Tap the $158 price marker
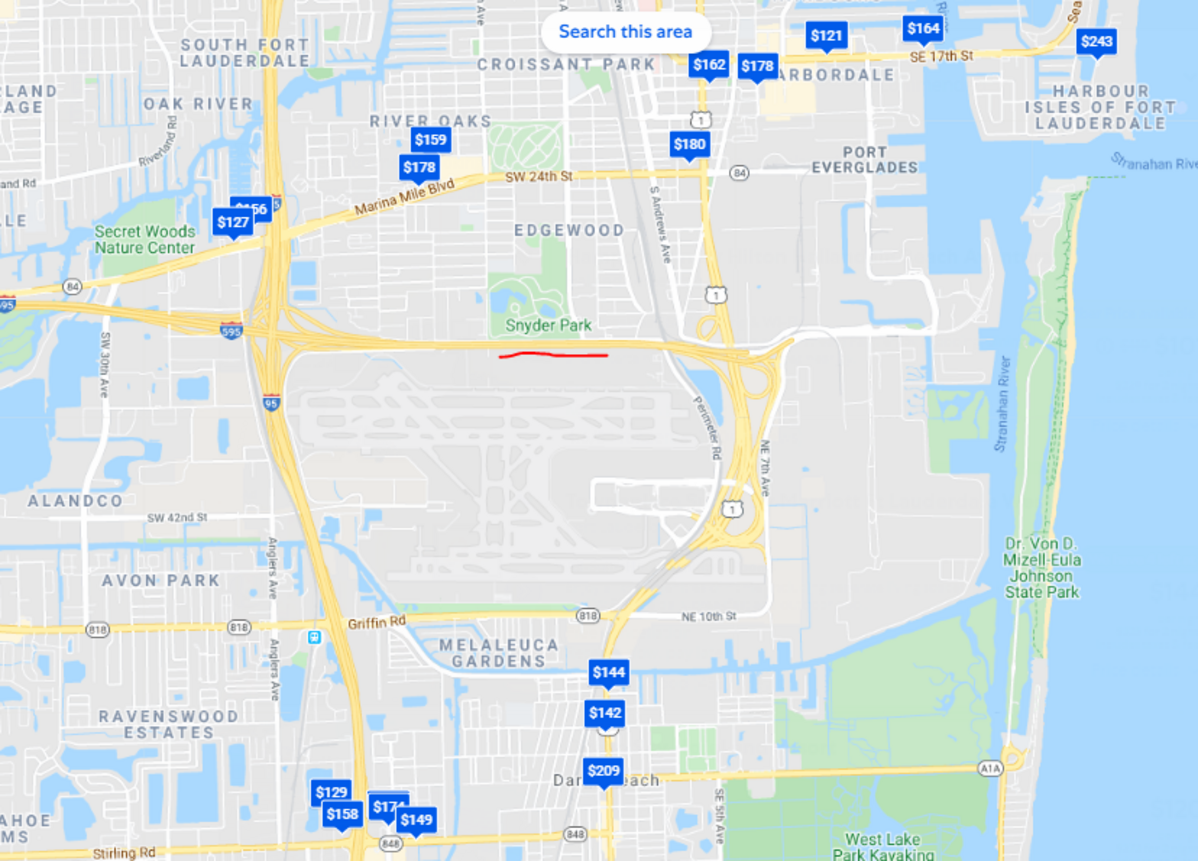 pos(342,814)
